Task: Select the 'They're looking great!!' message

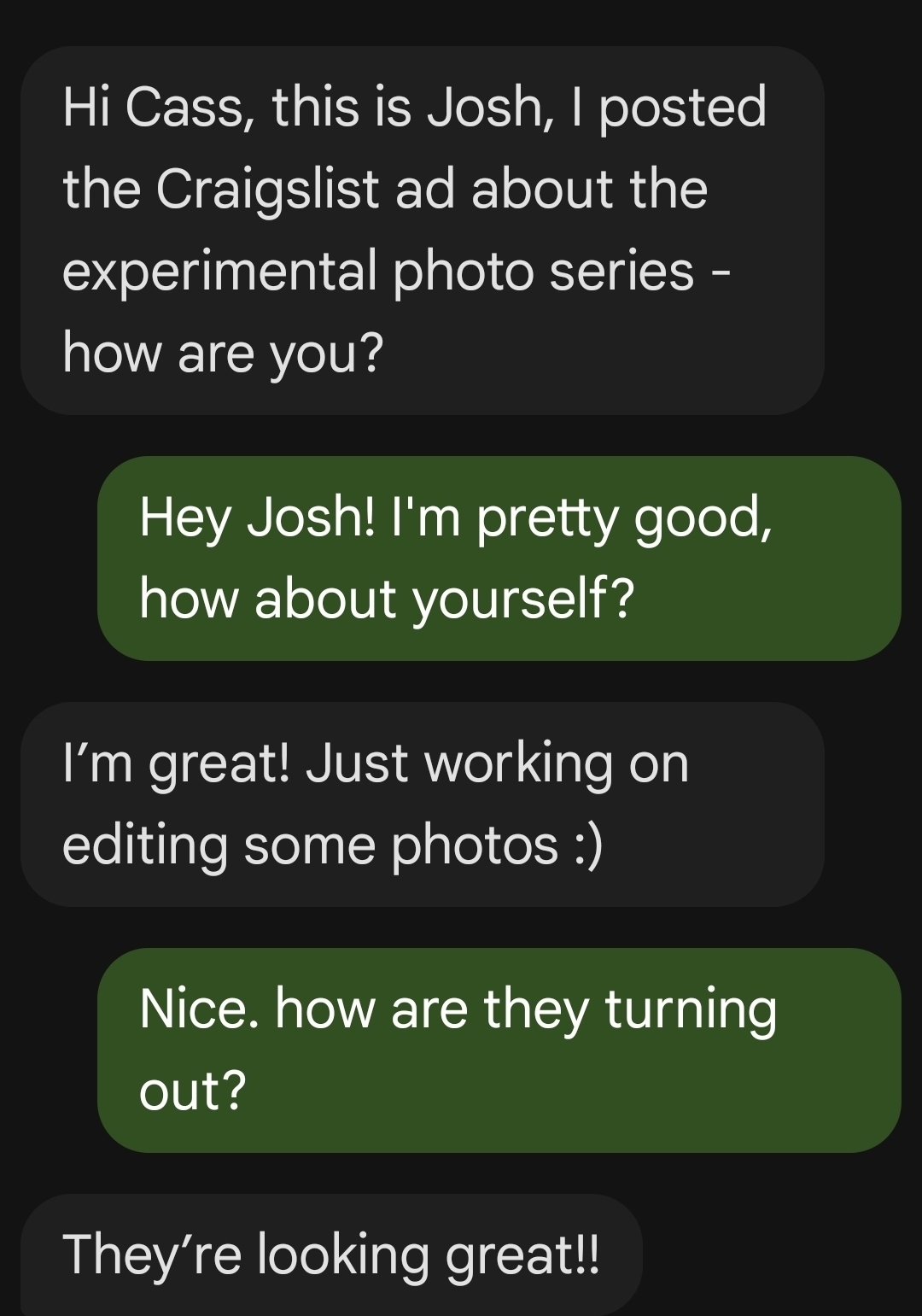Action: pyautogui.click(x=331, y=1255)
